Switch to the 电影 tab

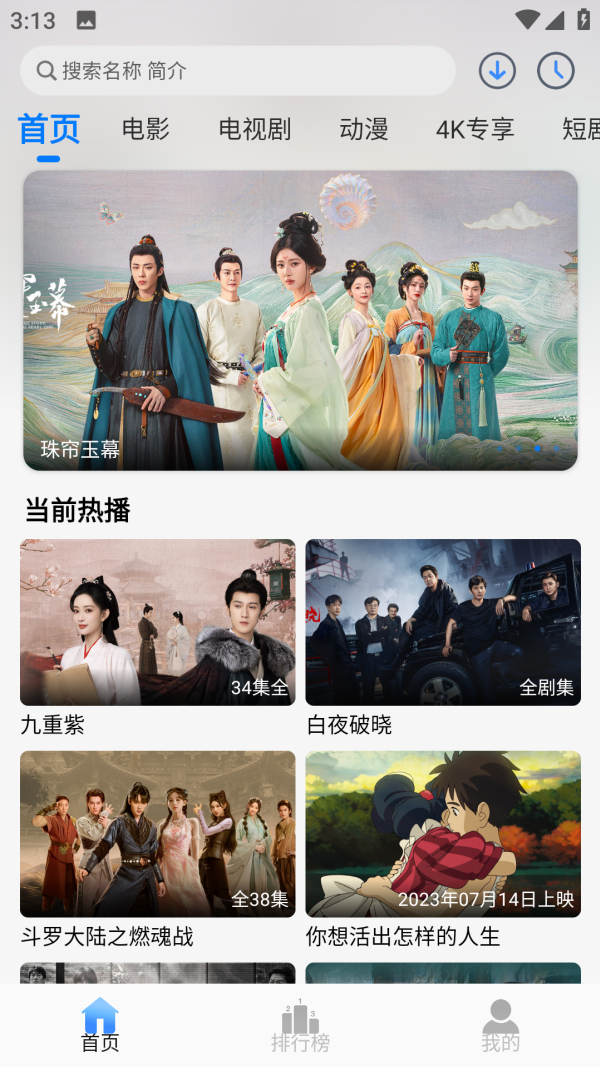(x=146, y=129)
